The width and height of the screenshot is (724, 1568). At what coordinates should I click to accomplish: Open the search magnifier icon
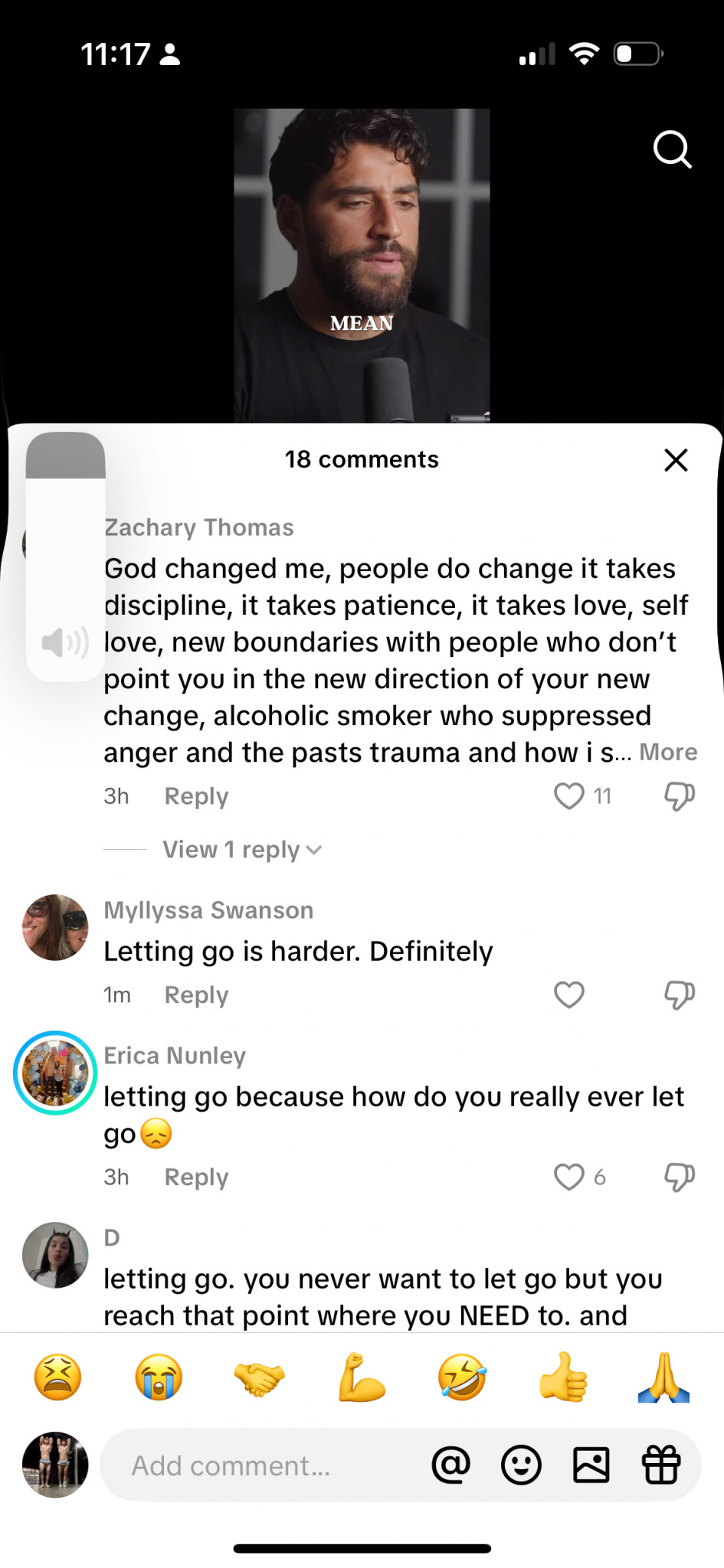coord(672,149)
